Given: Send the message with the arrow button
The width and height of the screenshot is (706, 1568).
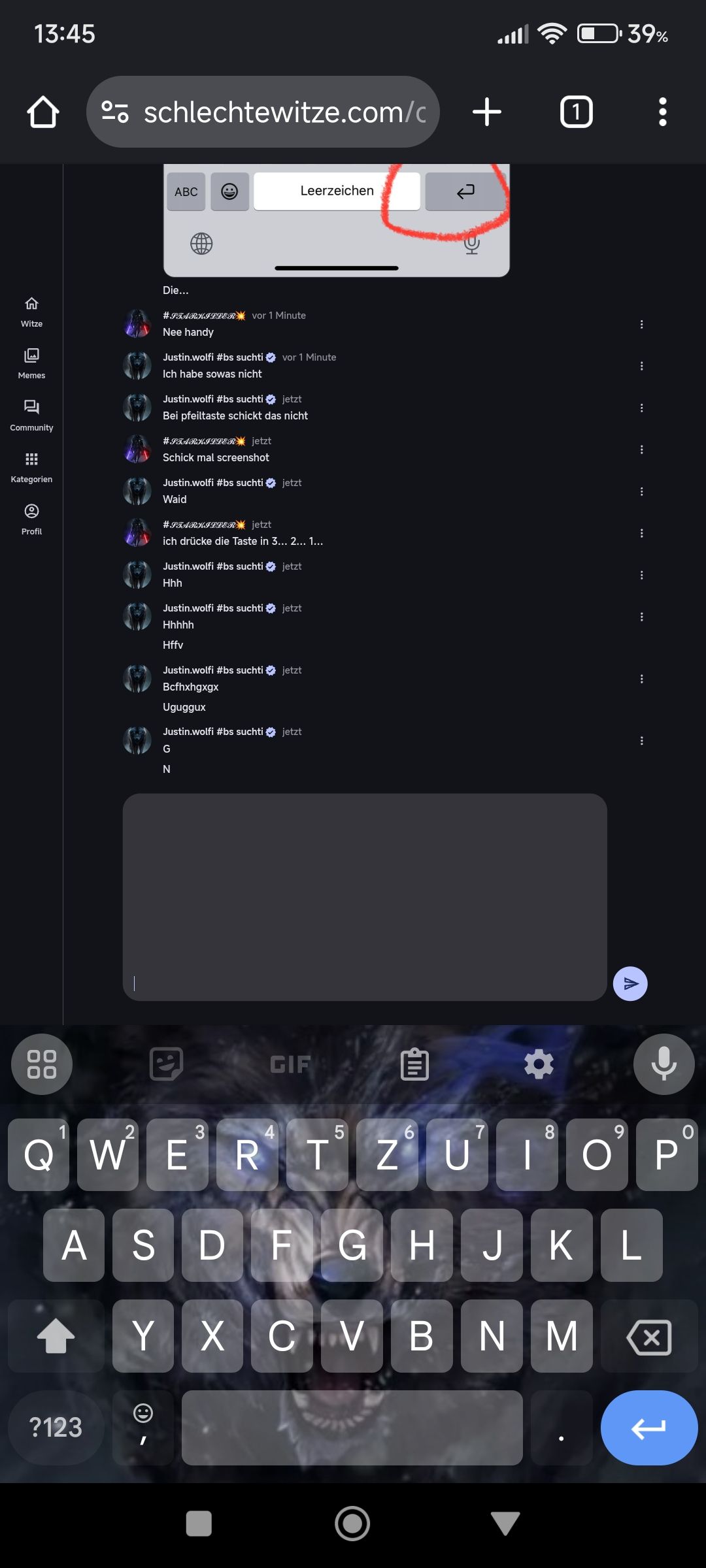Looking at the screenshot, I should point(630,983).
